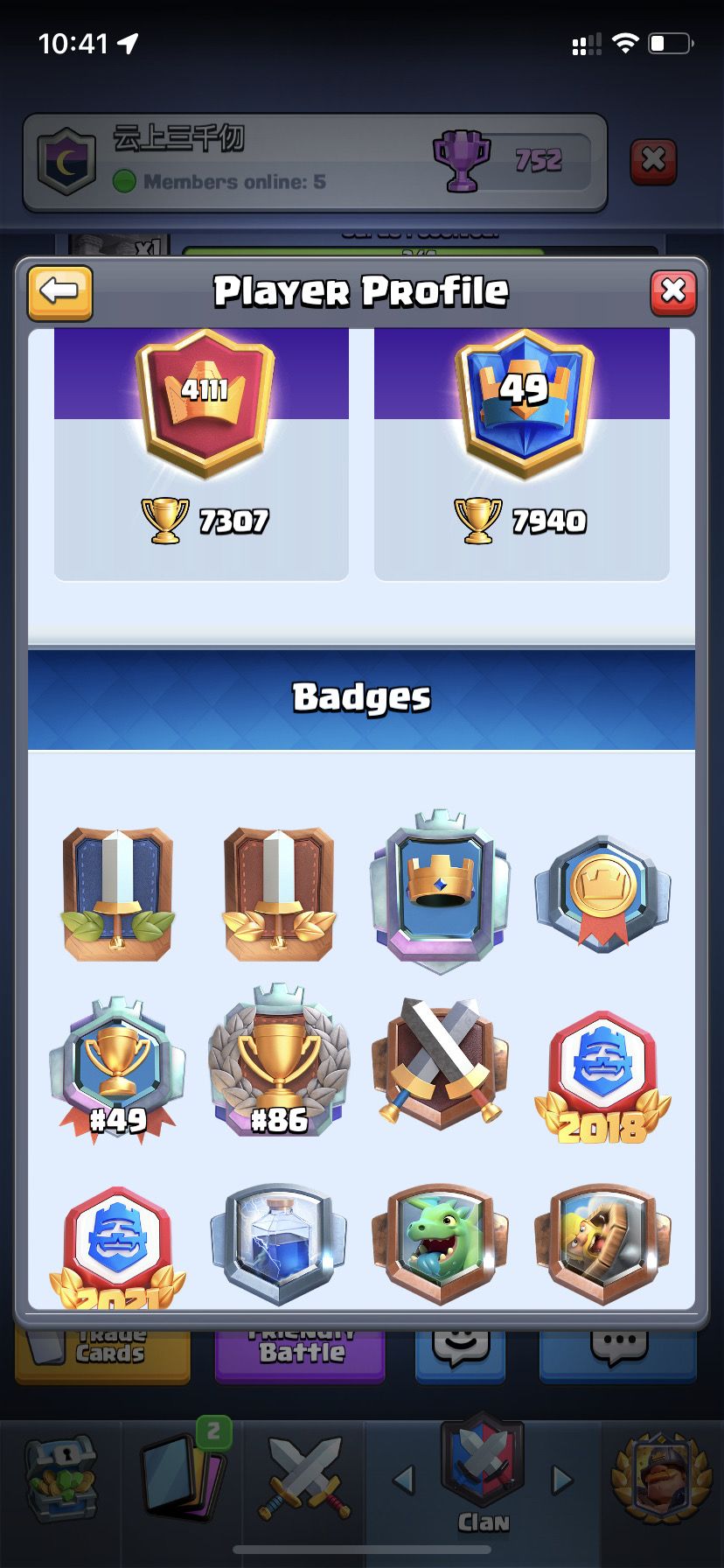Open the #49 tournament trophy badge

tap(118, 1063)
